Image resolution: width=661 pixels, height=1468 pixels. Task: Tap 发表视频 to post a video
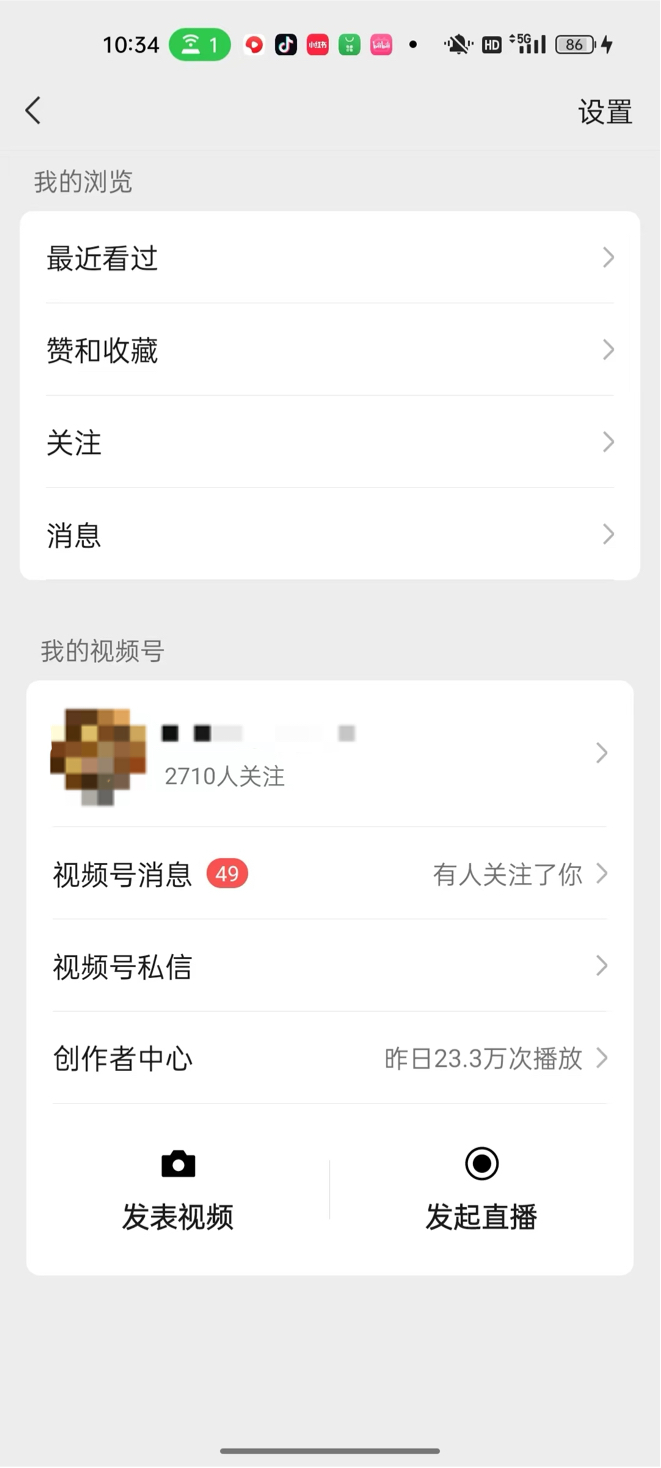(x=178, y=1190)
